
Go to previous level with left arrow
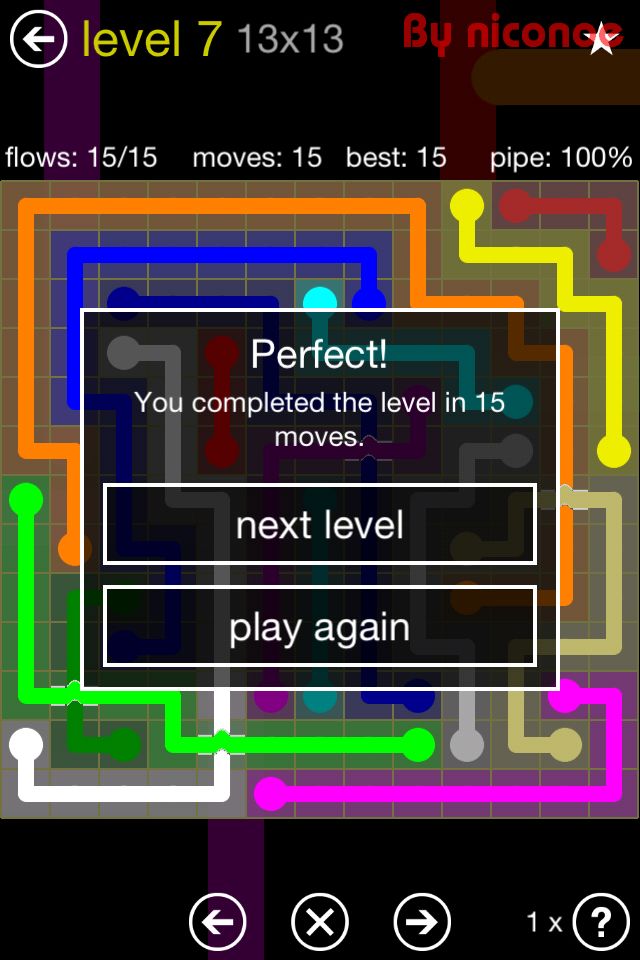(x=218, y=922)
